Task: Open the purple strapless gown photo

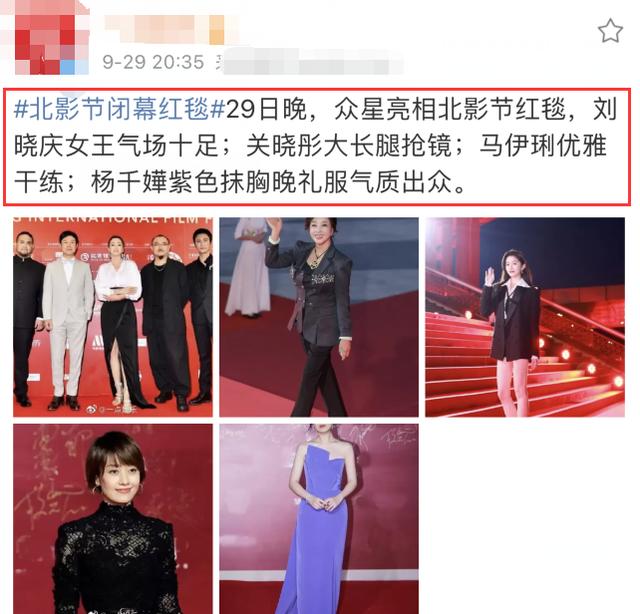Action: click(x=318, y=518)
